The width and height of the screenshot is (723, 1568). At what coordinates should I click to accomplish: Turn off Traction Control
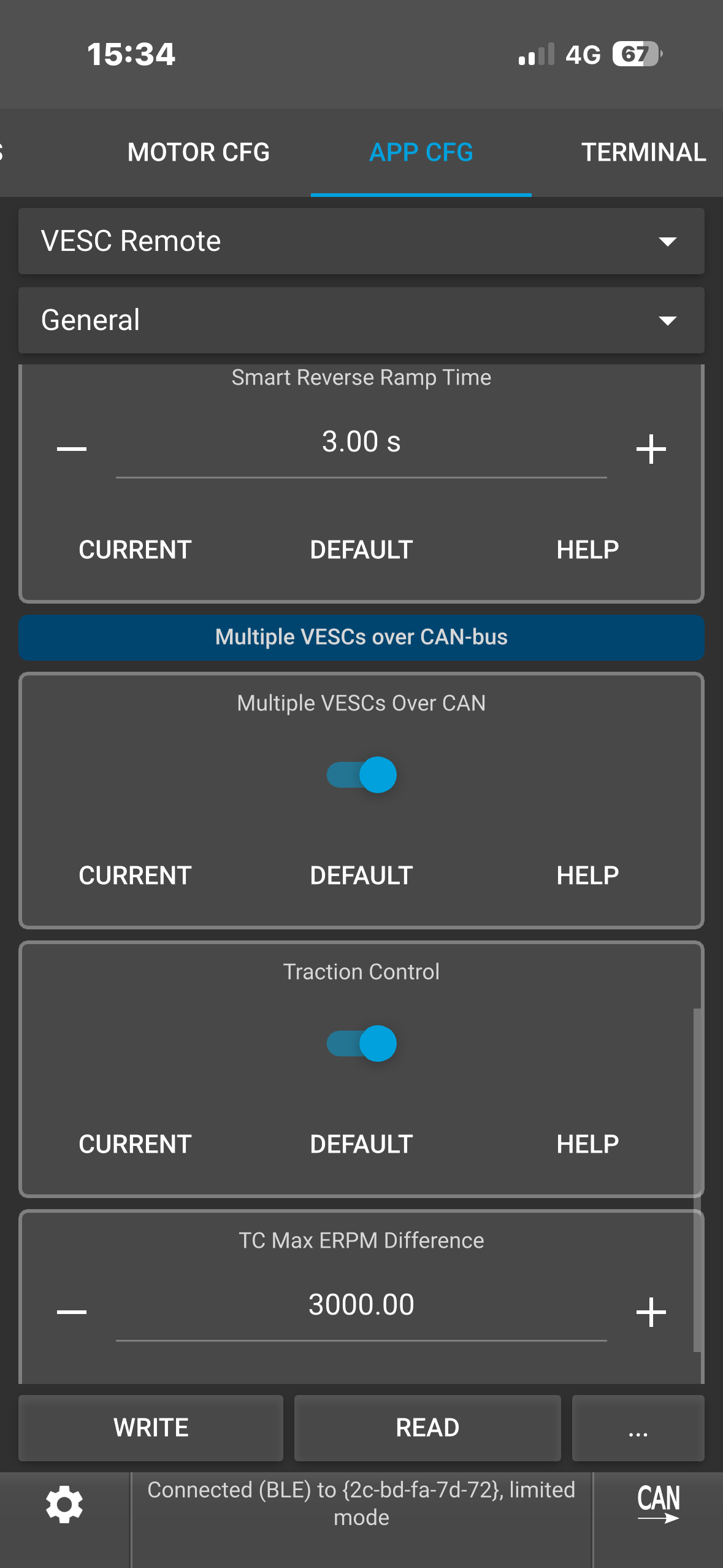(x=362, y=1043)
